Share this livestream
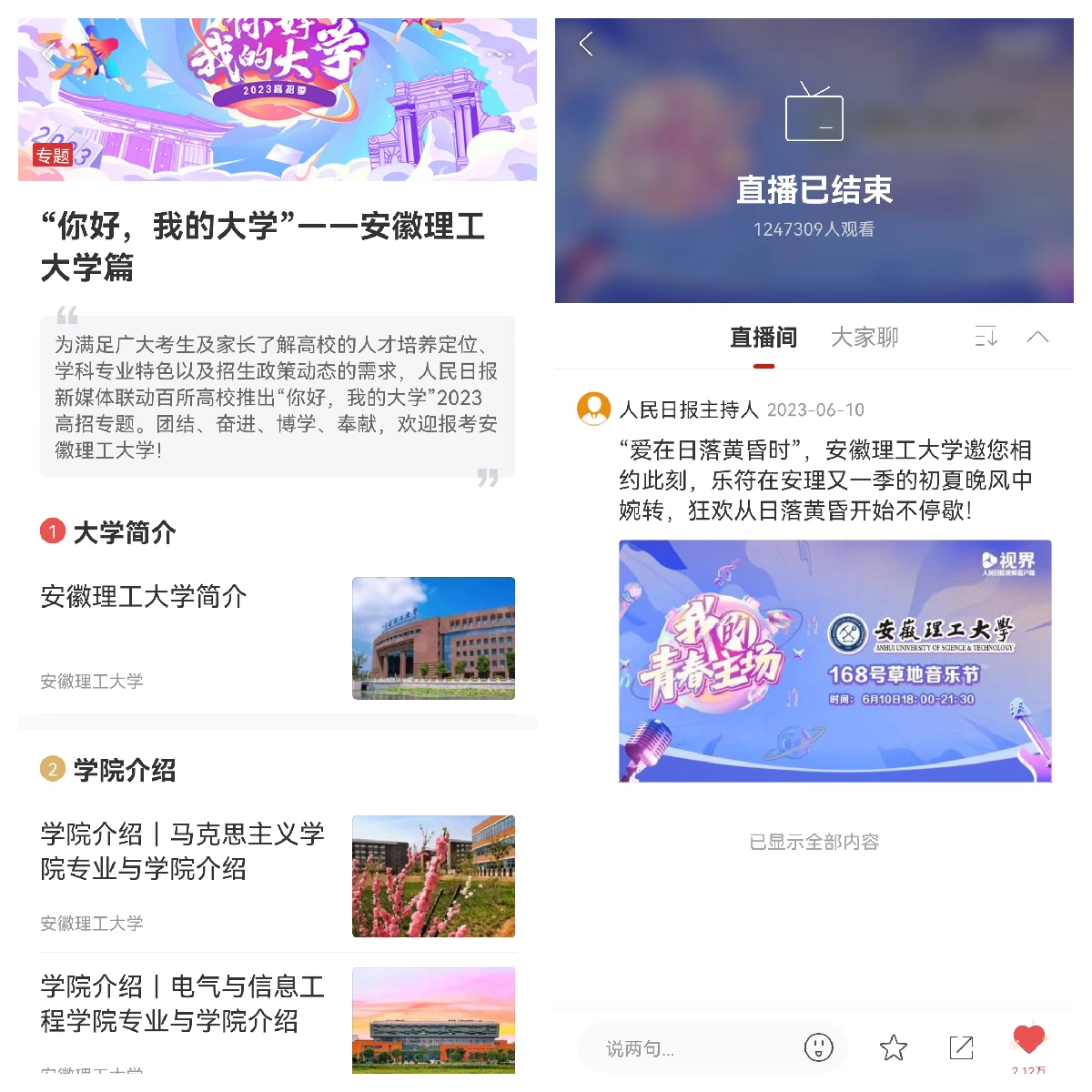Viewport: 1092px width, 1092px height. [x=961, y=1048]
